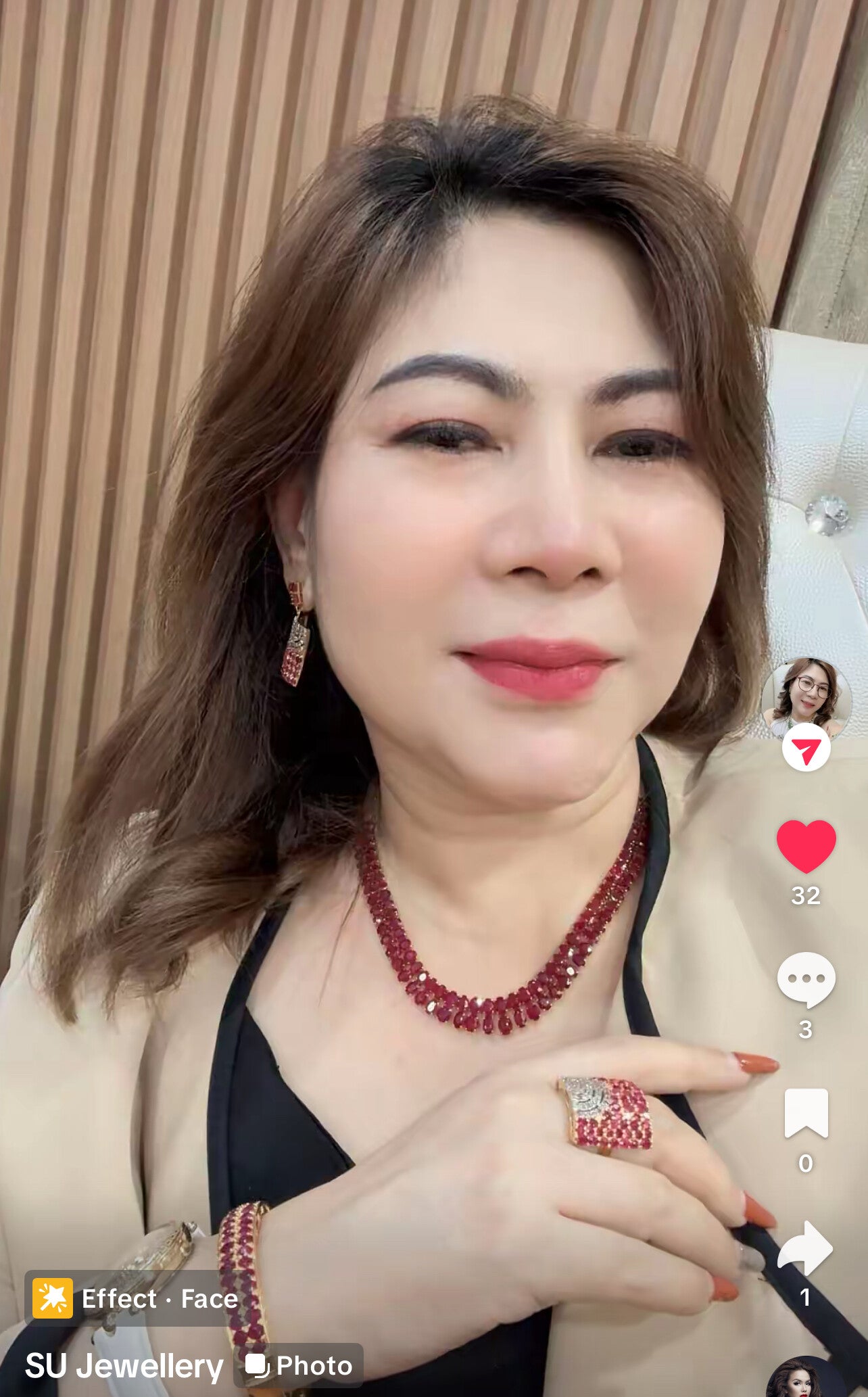Open SU Jewellery's profile from username
This screenshot has height=1397, width=868.
[x=124, y=1367]
